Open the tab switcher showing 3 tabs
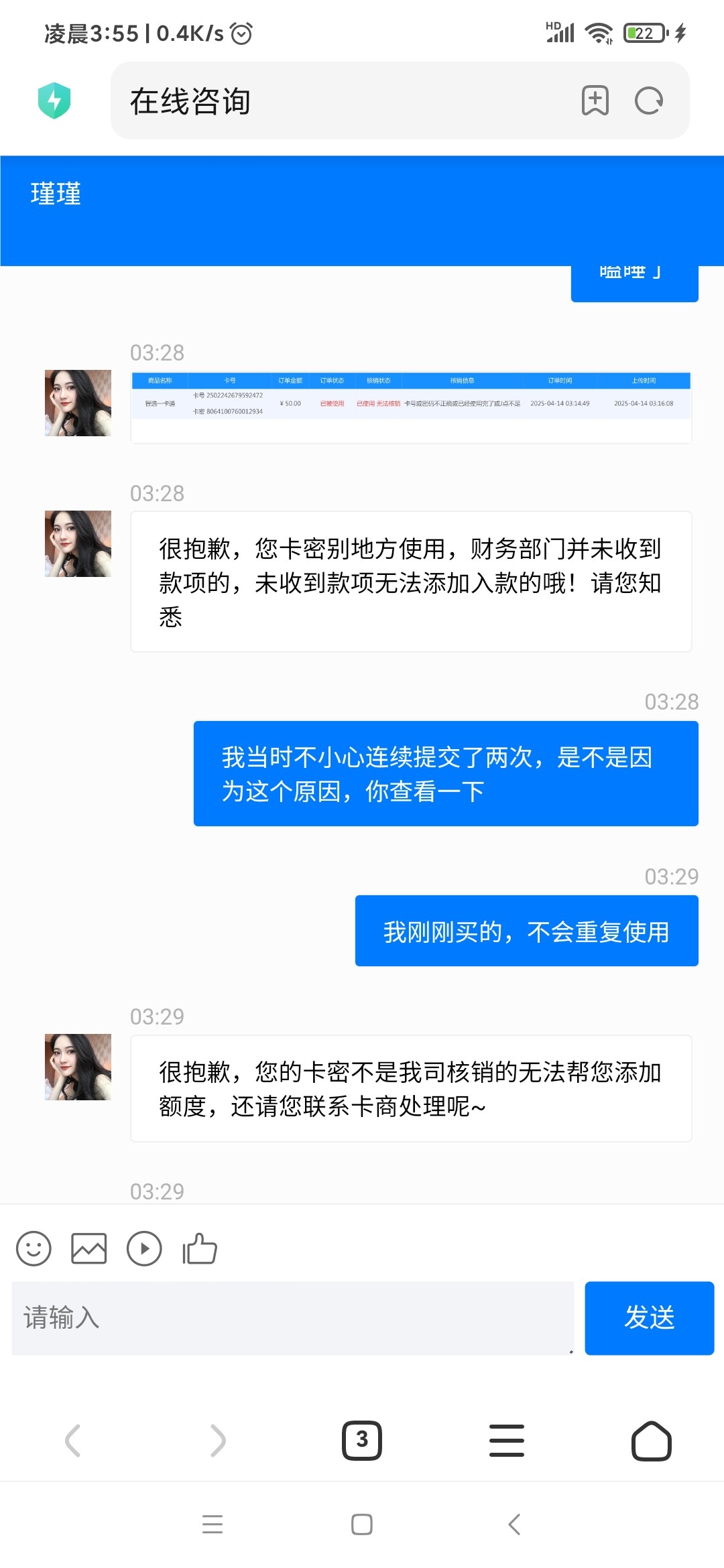 pos(362,1441)
